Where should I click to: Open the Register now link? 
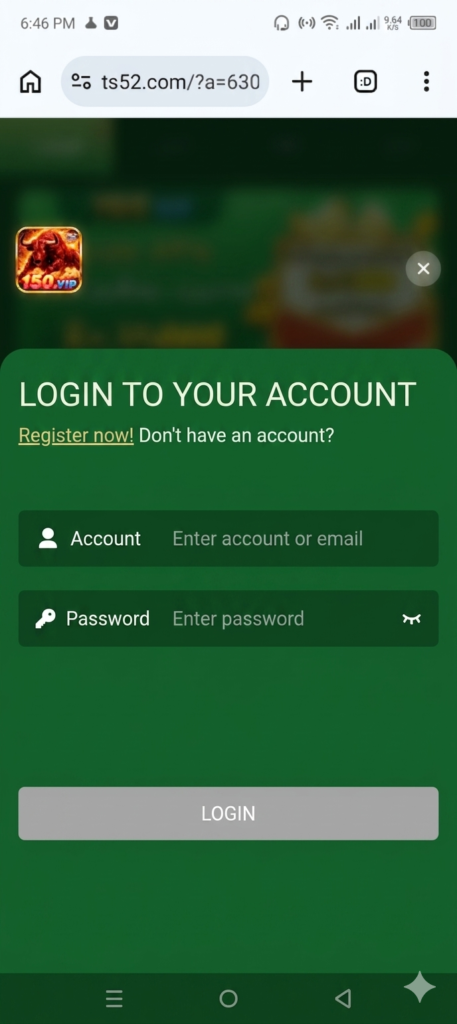tap(76, 436)
